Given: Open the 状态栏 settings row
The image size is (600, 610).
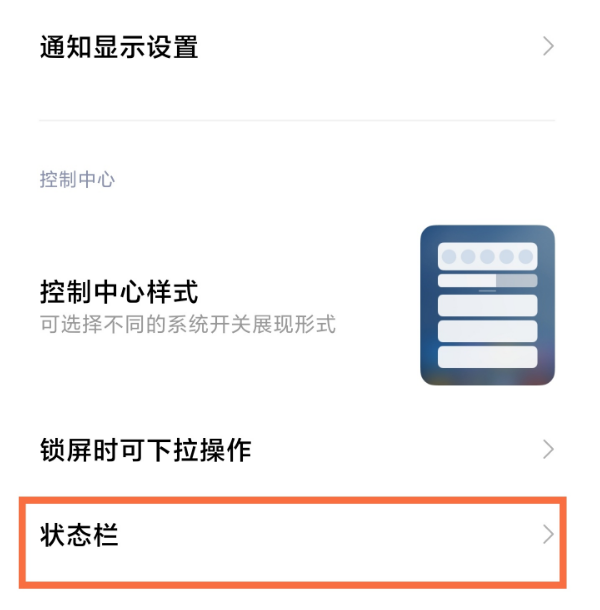Looking at the screenshot, I should pyautogui.click(x=296, y=535).
